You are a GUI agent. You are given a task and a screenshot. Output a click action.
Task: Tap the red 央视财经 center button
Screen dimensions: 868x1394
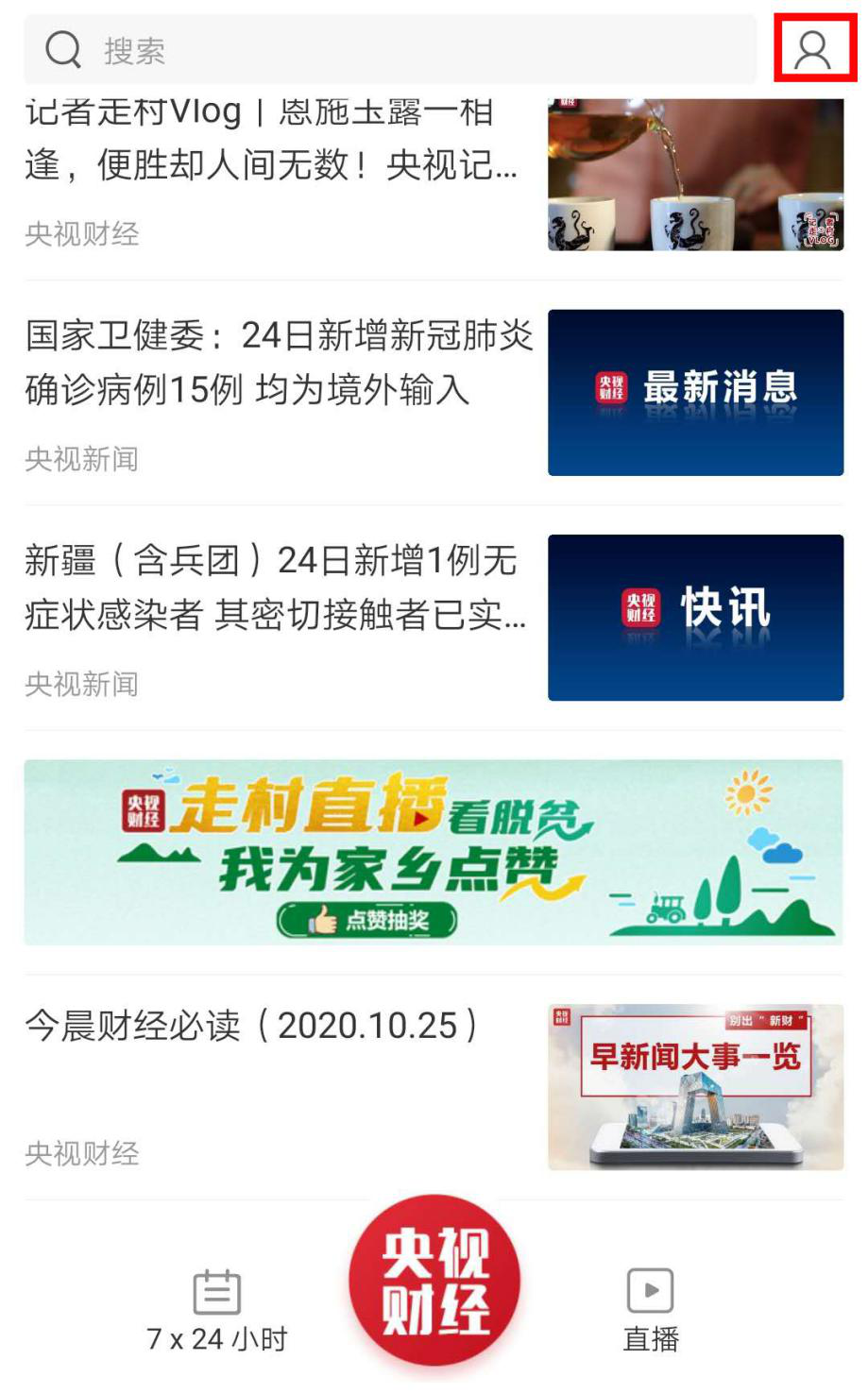pos(434,1281)
